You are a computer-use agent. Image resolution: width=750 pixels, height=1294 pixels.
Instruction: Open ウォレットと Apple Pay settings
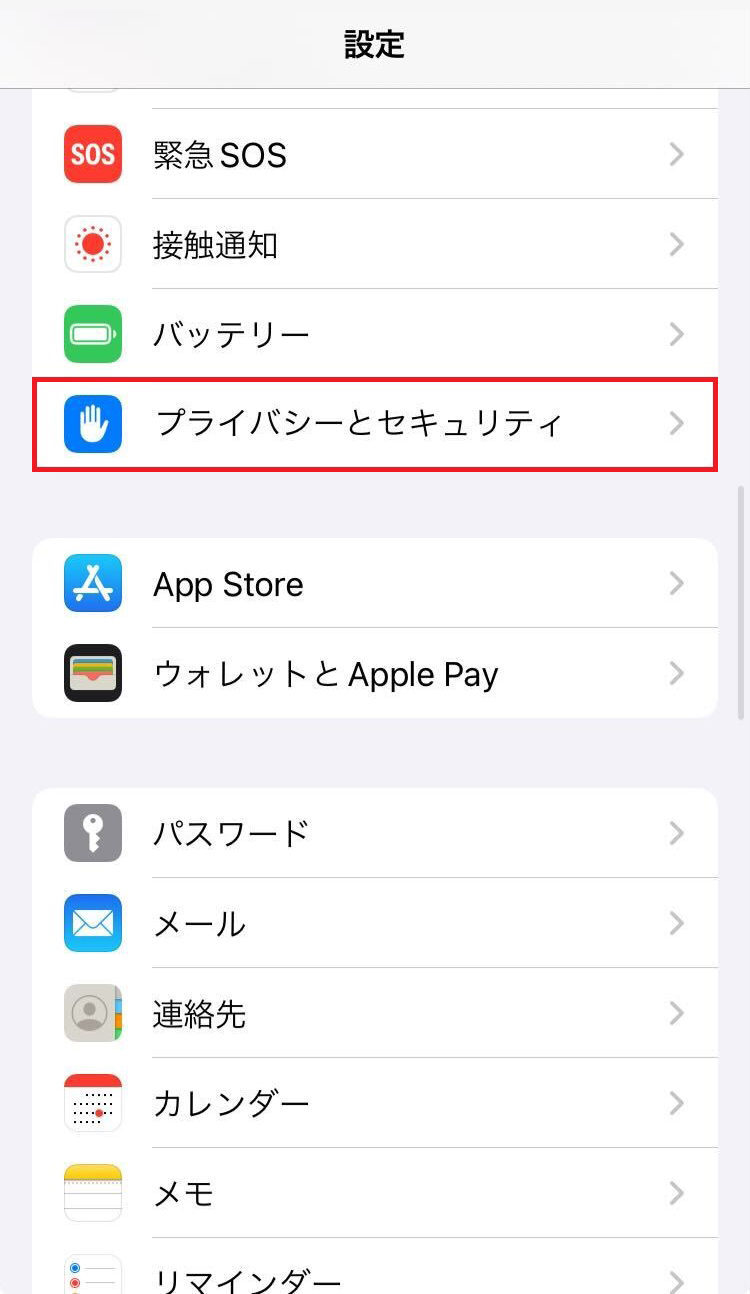click(x=375, y=674)
